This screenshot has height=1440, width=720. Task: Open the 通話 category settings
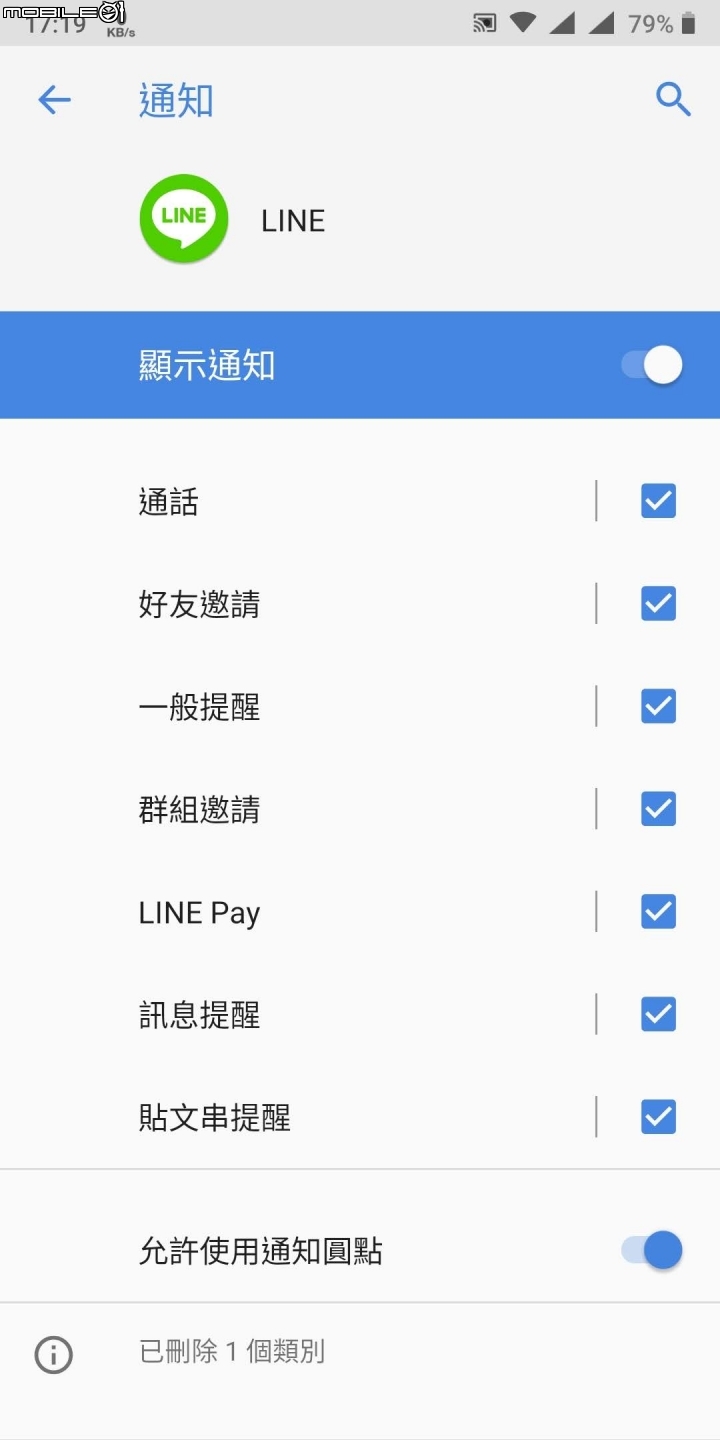click(168, 501)
